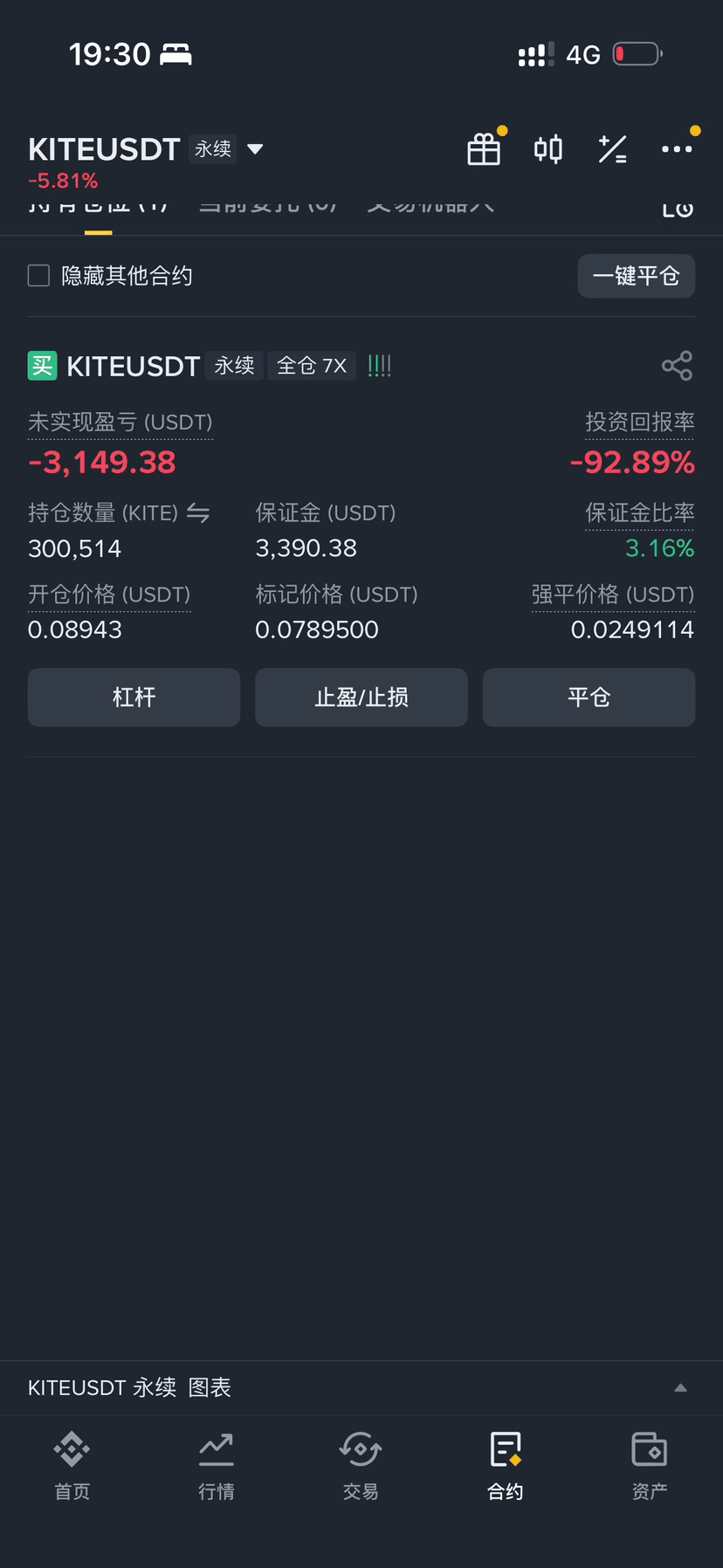723x1568 pixels.
Task: Check the 隐藏其他合约 checkbox
Action: [x=39, y=276]
